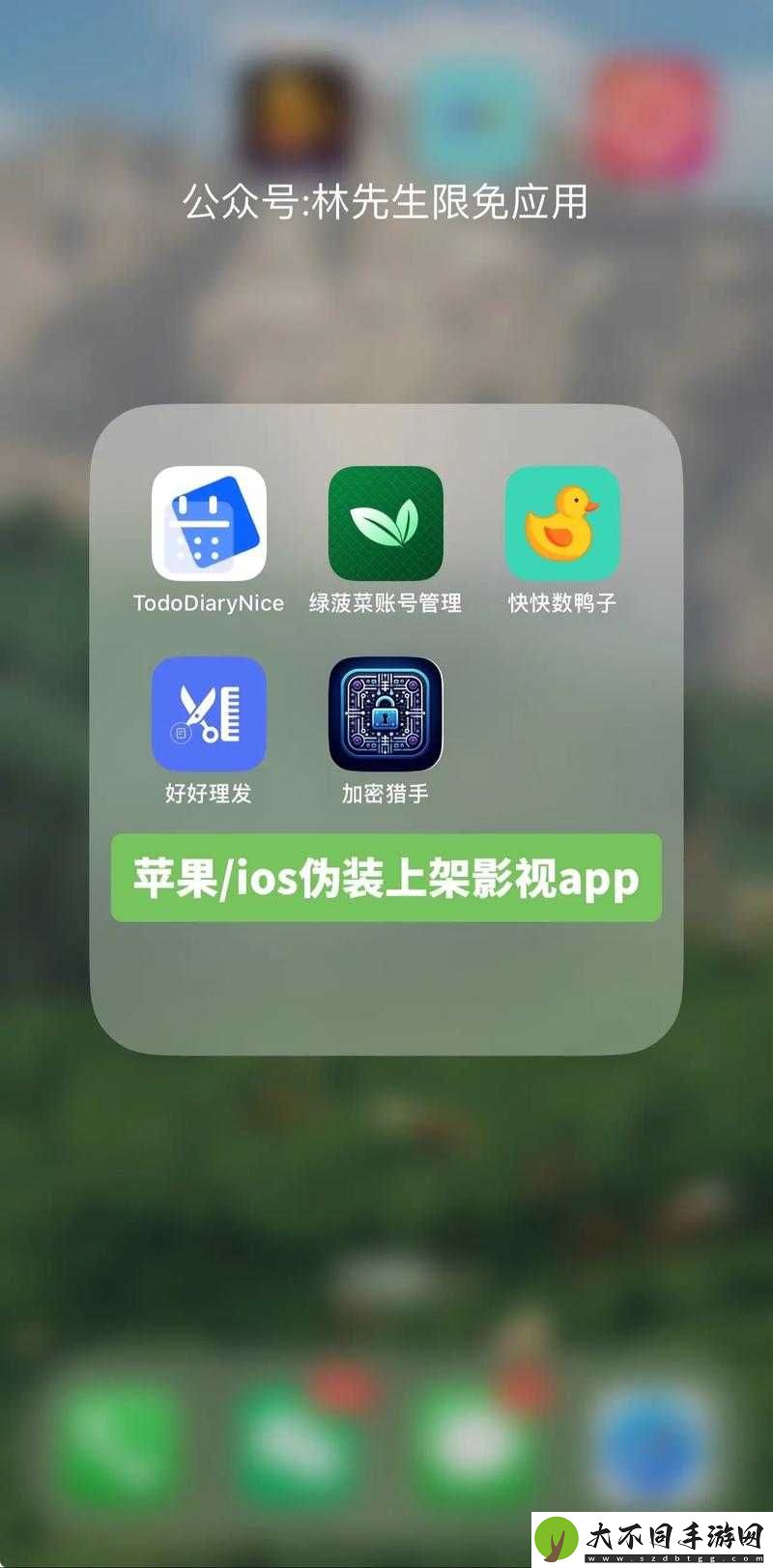Open the 加密猎手 app
The width and height of the screenshot is (773, 1568).
coord(386,713)
